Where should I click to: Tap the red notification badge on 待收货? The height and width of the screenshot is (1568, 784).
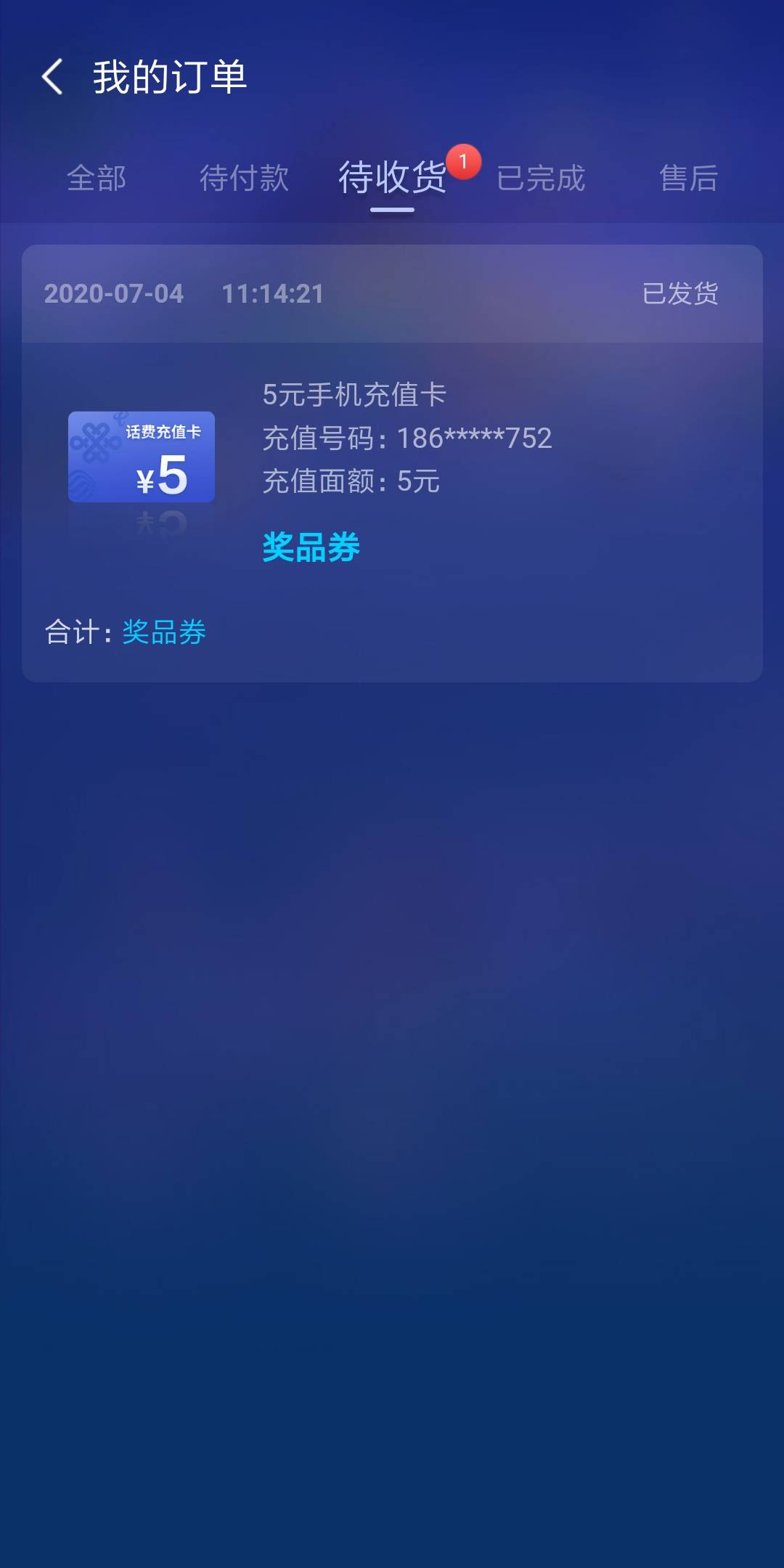(460, 161)
